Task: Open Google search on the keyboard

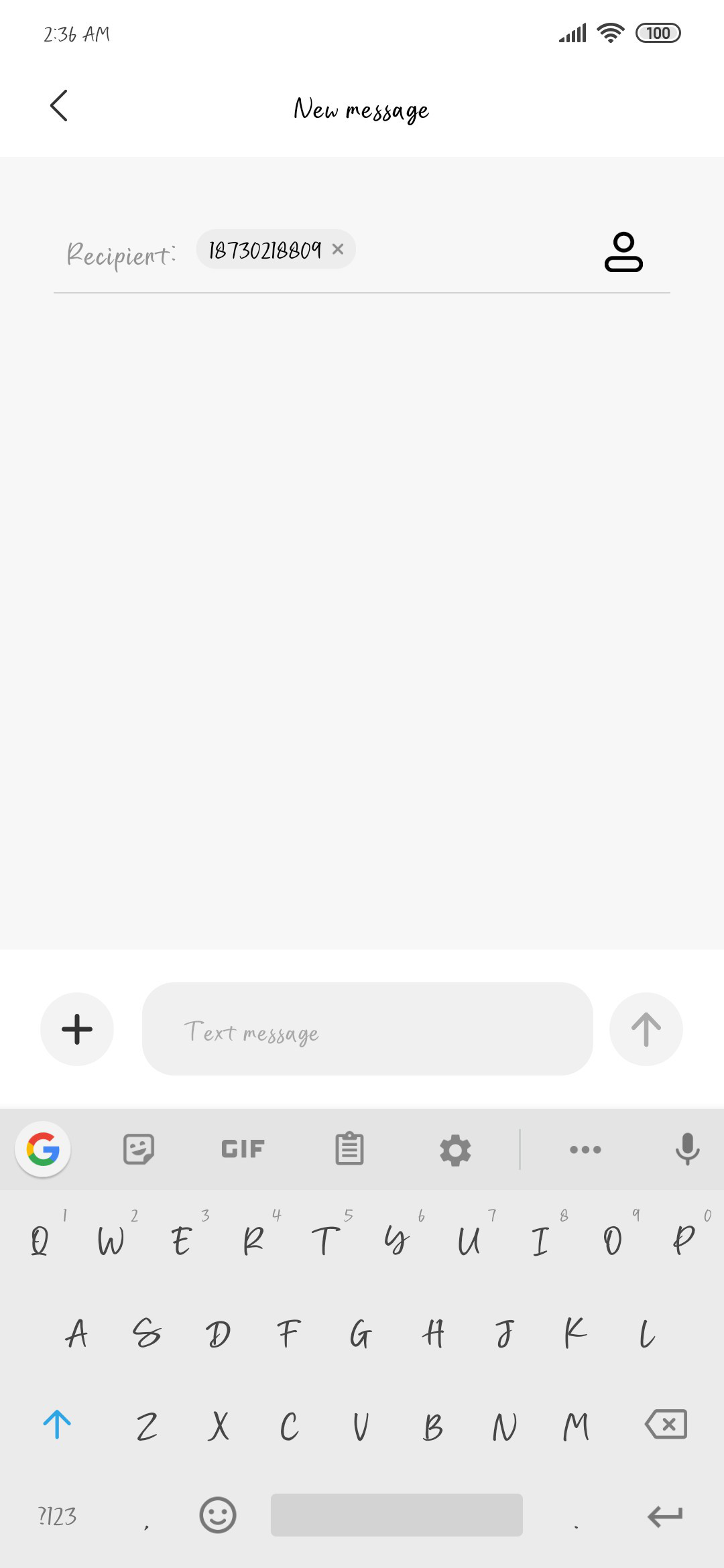Action: [x=43, y=1149]
